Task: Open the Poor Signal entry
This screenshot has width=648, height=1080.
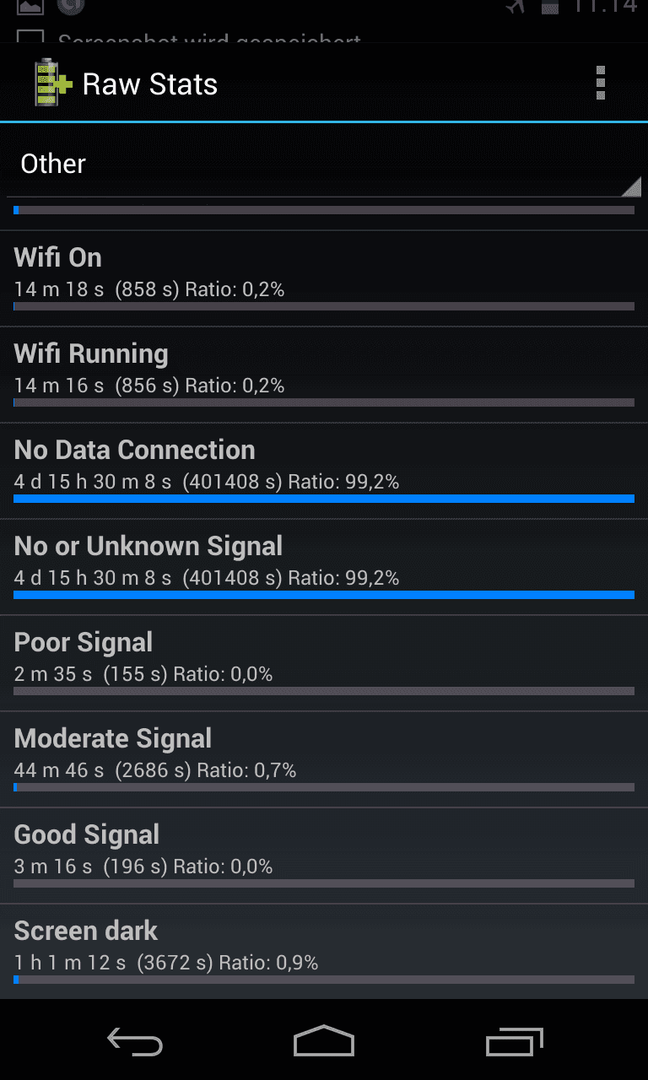Action: [x=324, y=663]
